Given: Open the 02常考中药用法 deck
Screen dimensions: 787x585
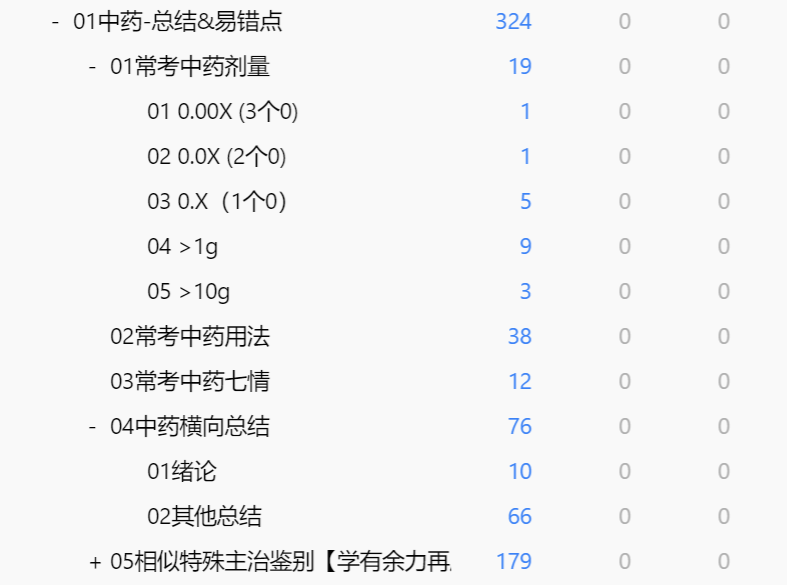Looking at the screenshot, I should click(x=189, y=337).
